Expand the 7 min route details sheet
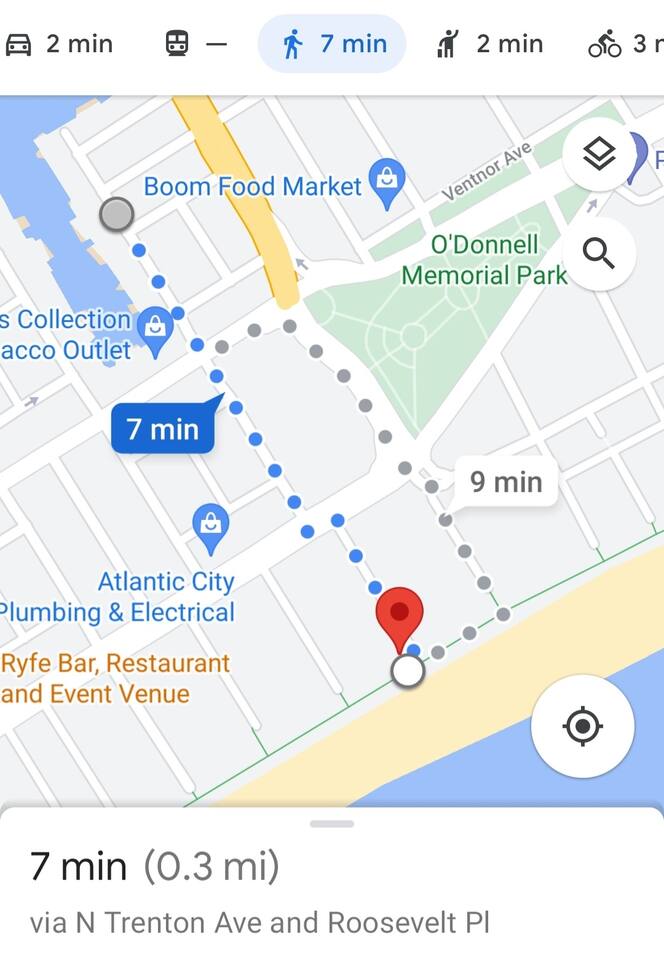The image size is (664, 960). click(332, 865)
